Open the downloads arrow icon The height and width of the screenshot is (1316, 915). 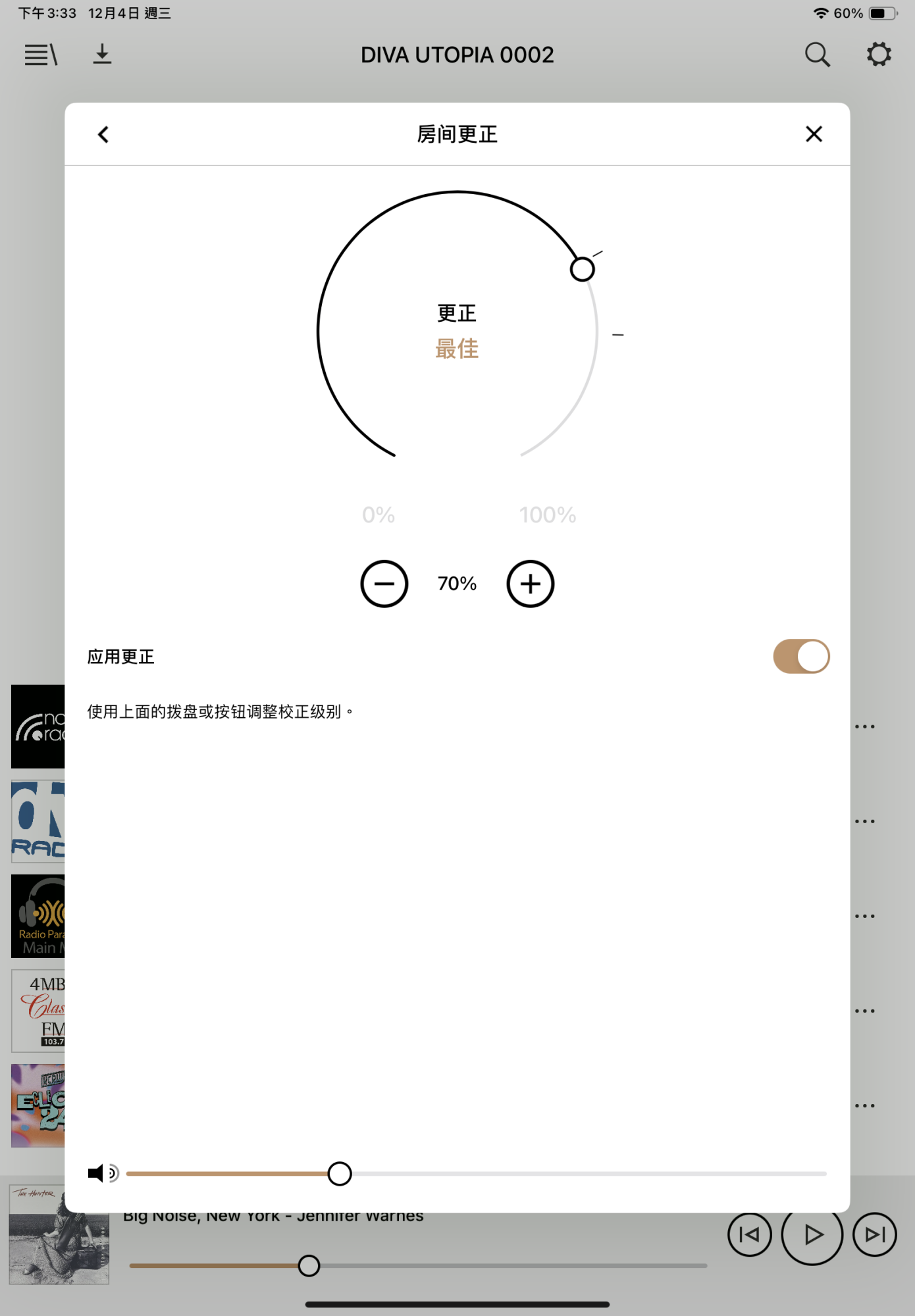(x=102, y=55)
